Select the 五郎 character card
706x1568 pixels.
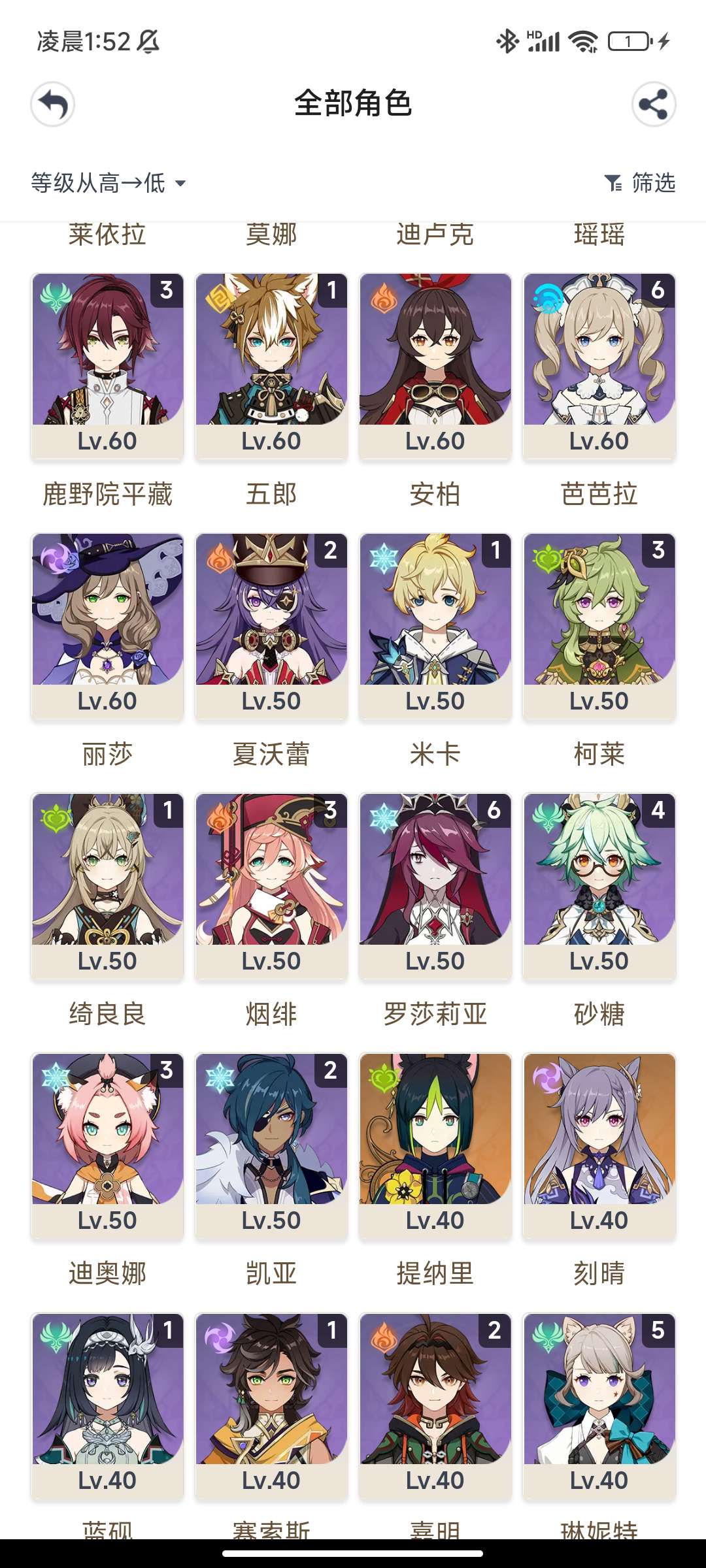[x=271, y=366]
